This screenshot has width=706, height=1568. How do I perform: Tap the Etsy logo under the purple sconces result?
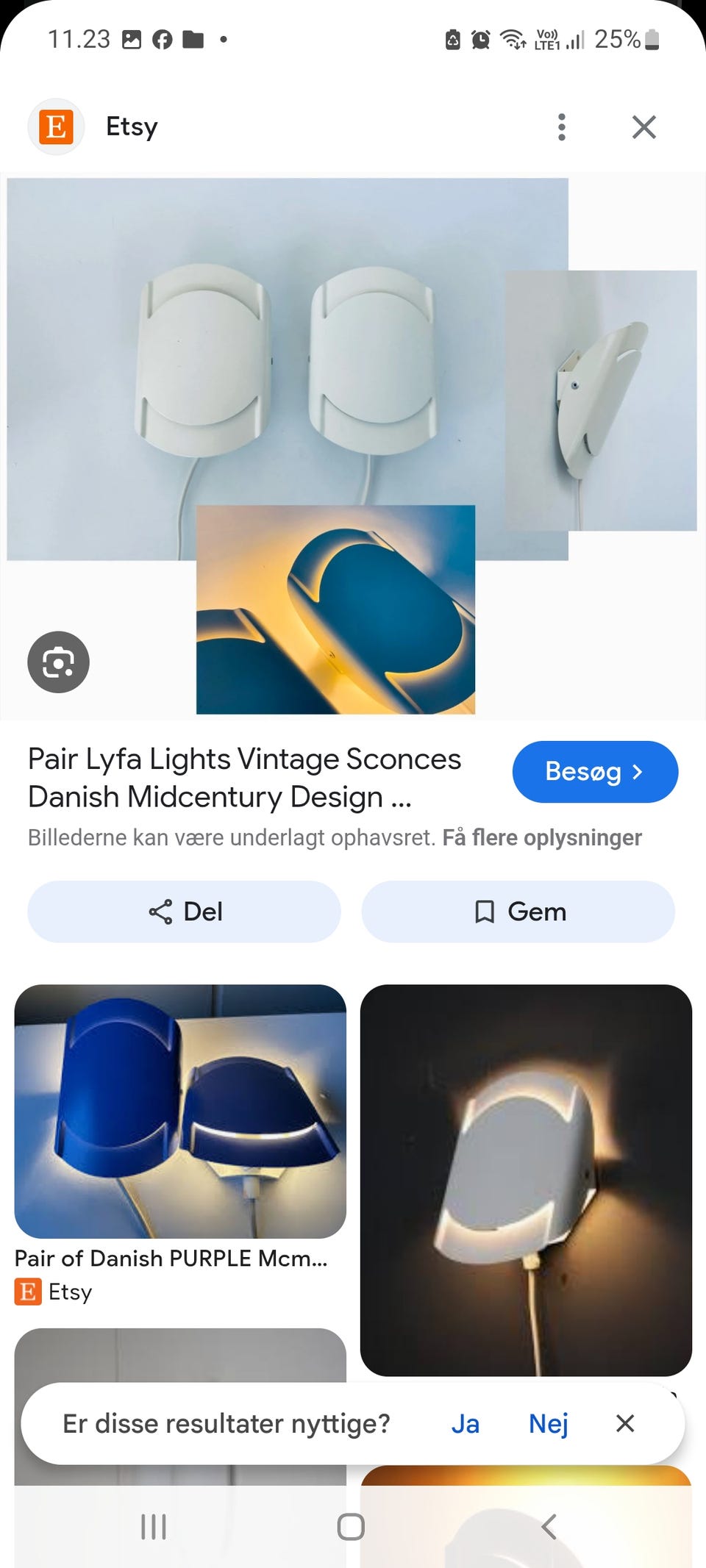coord(27,1292)
